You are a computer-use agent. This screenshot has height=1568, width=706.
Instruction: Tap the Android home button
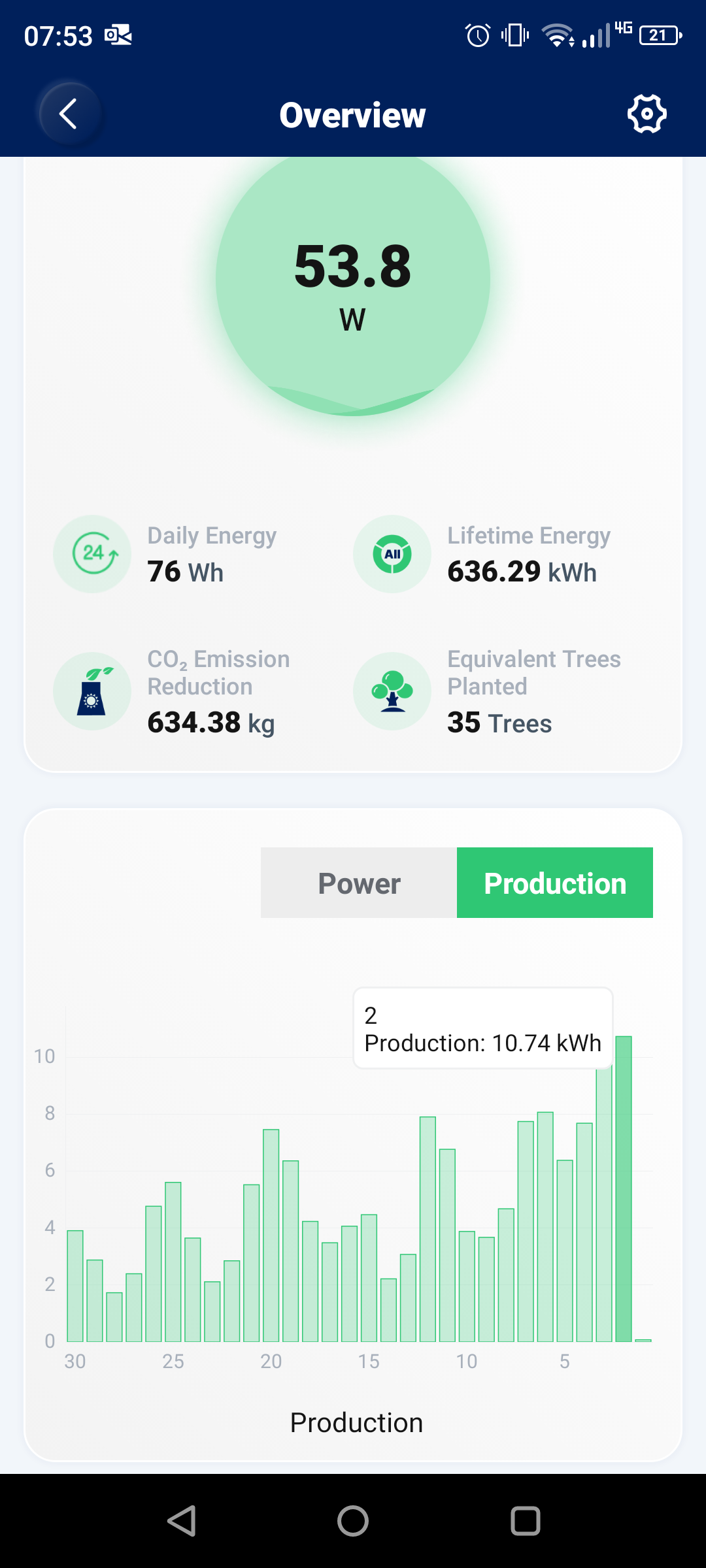click(353, 1521)
